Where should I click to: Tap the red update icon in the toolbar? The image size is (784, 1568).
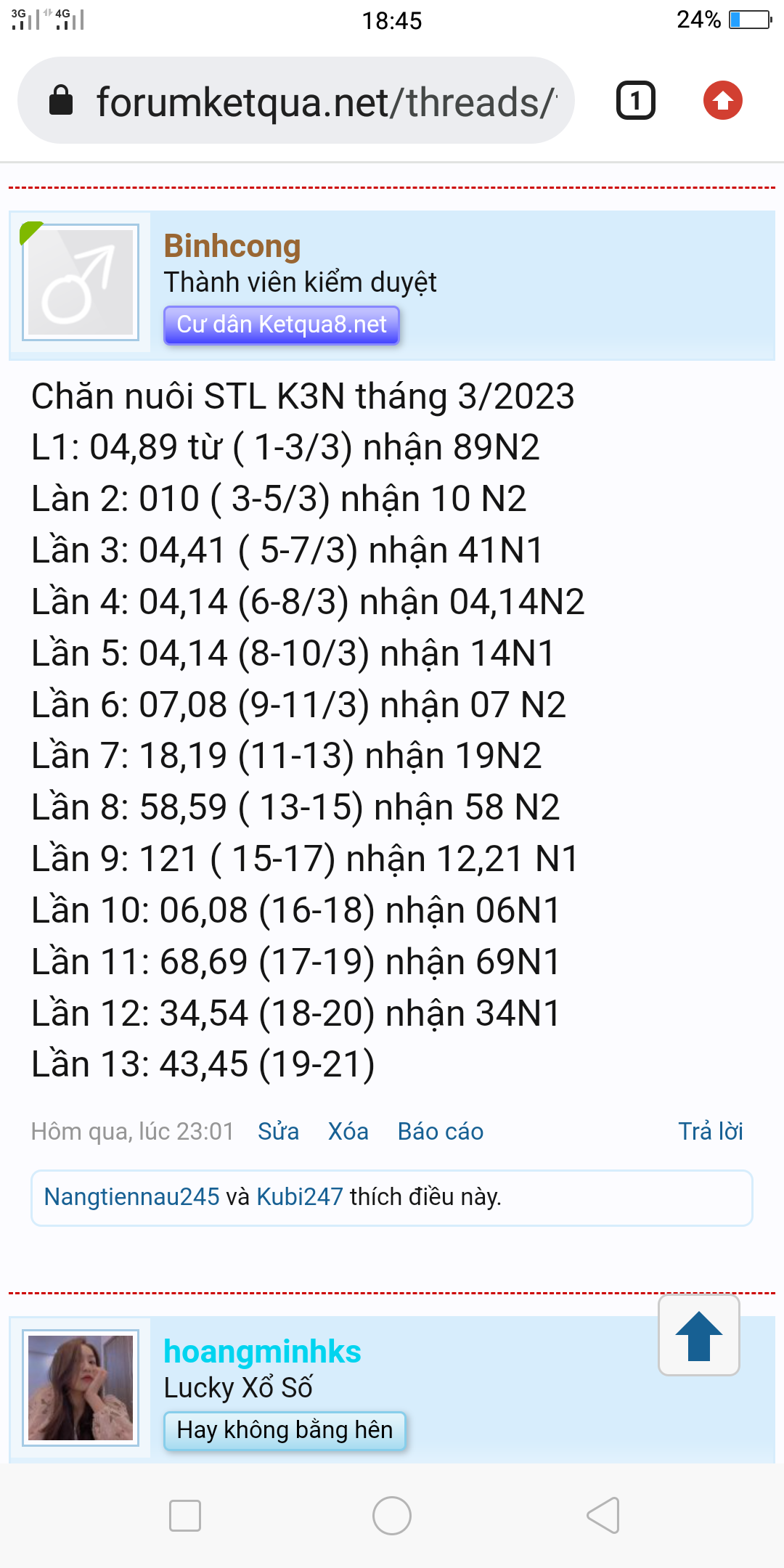(x=722, y=101)
